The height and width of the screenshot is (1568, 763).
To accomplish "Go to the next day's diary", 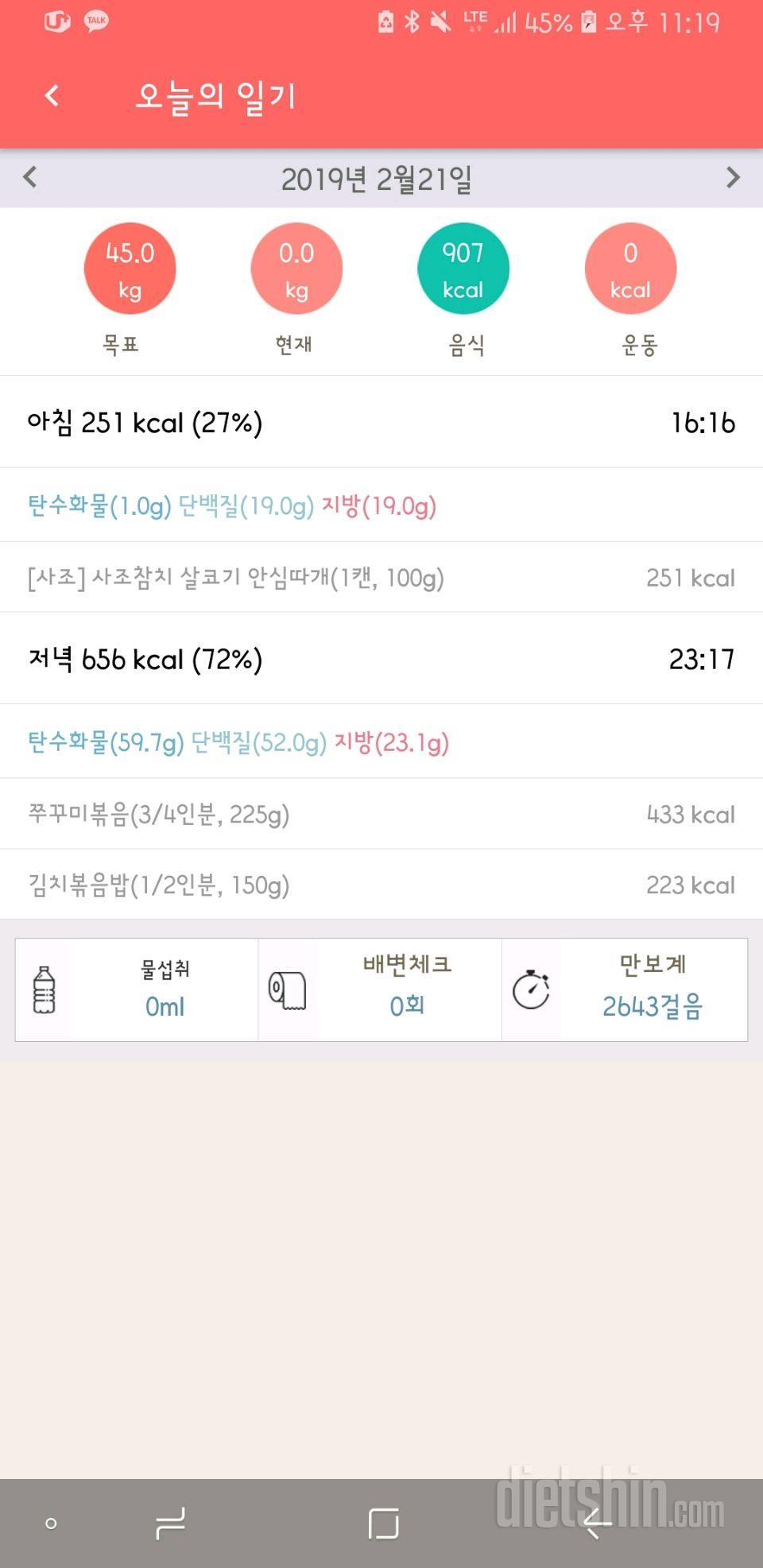I will 733,177.
